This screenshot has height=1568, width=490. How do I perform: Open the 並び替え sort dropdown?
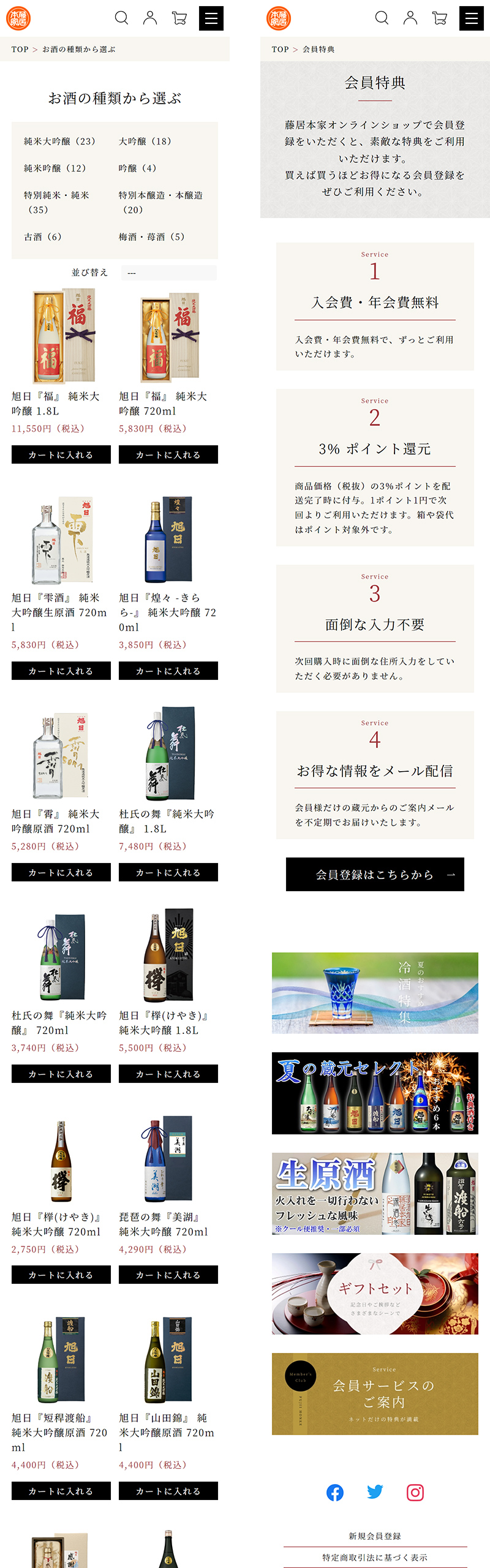tap(168, 273)
